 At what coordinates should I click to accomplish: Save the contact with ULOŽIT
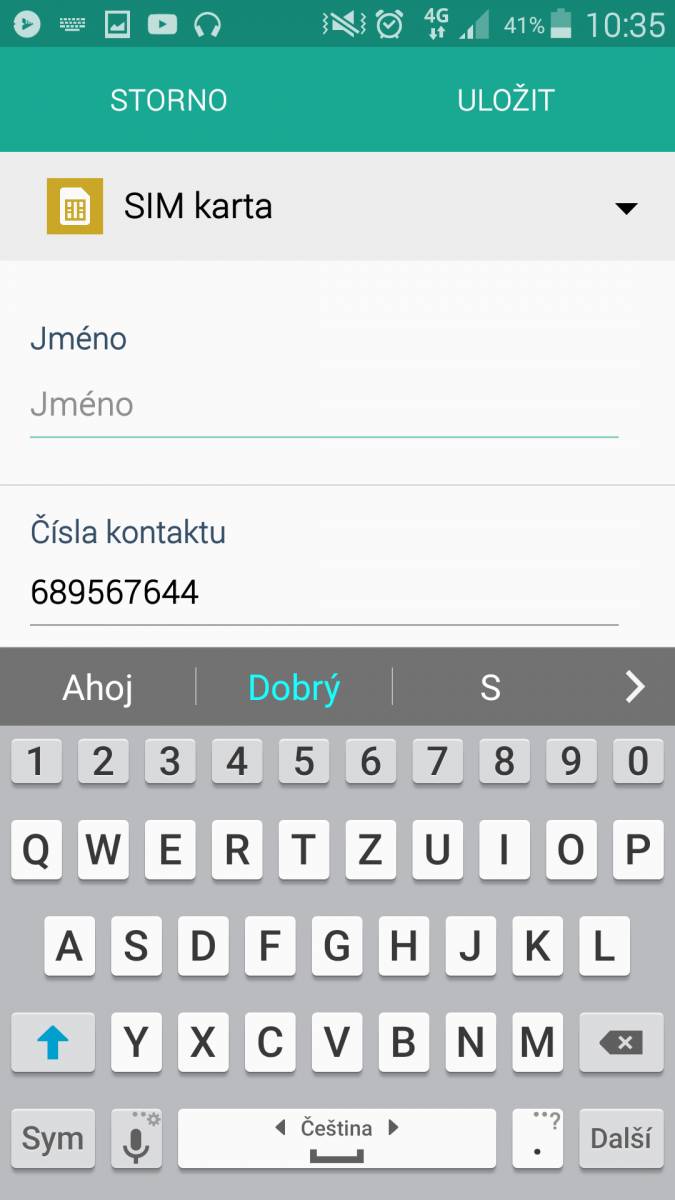tap(506, 100)
